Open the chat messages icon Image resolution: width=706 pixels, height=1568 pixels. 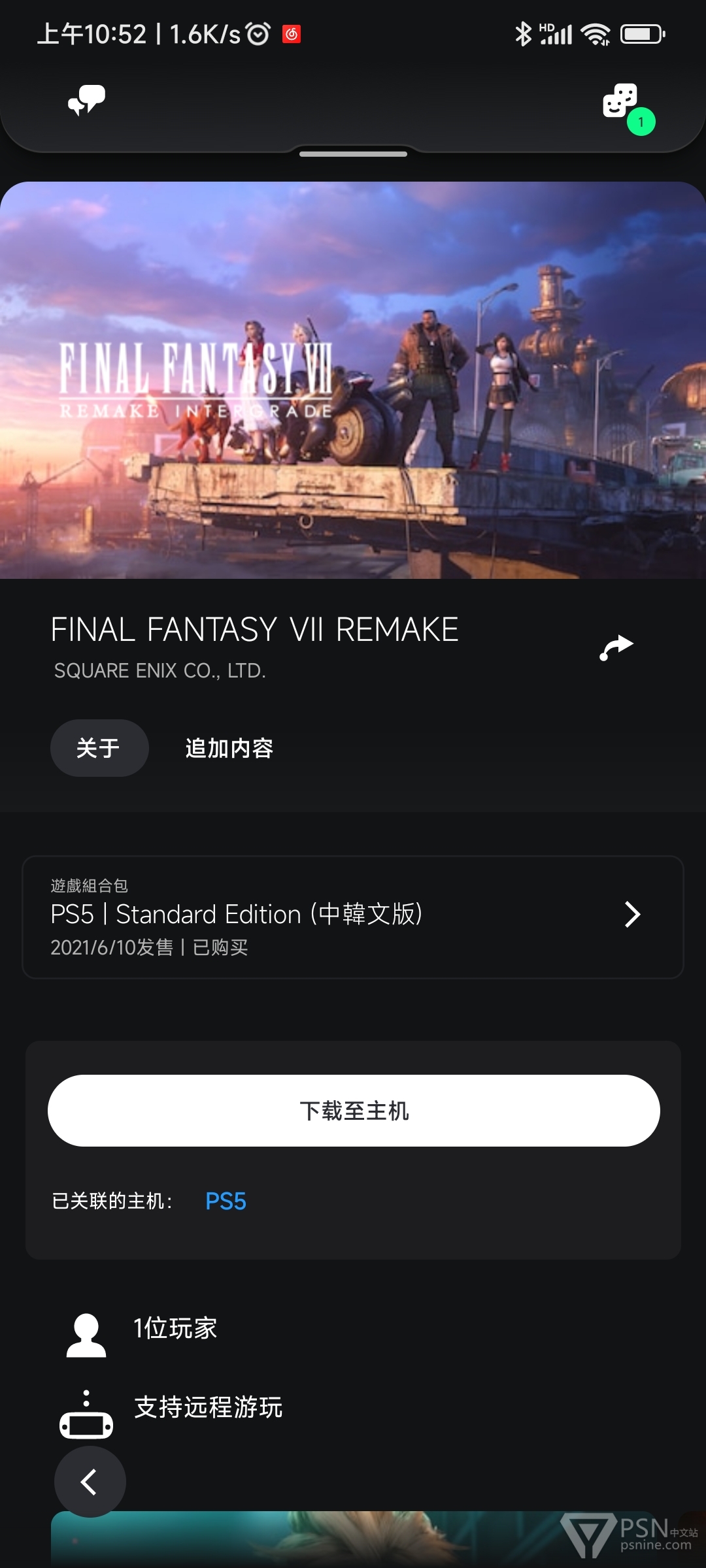86,100
